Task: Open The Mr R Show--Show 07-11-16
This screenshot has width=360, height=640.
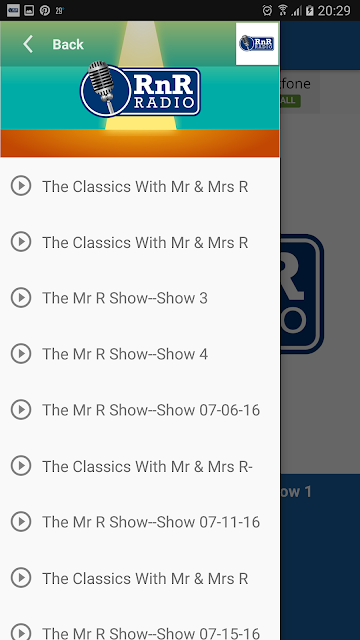Action: point(140,522)
